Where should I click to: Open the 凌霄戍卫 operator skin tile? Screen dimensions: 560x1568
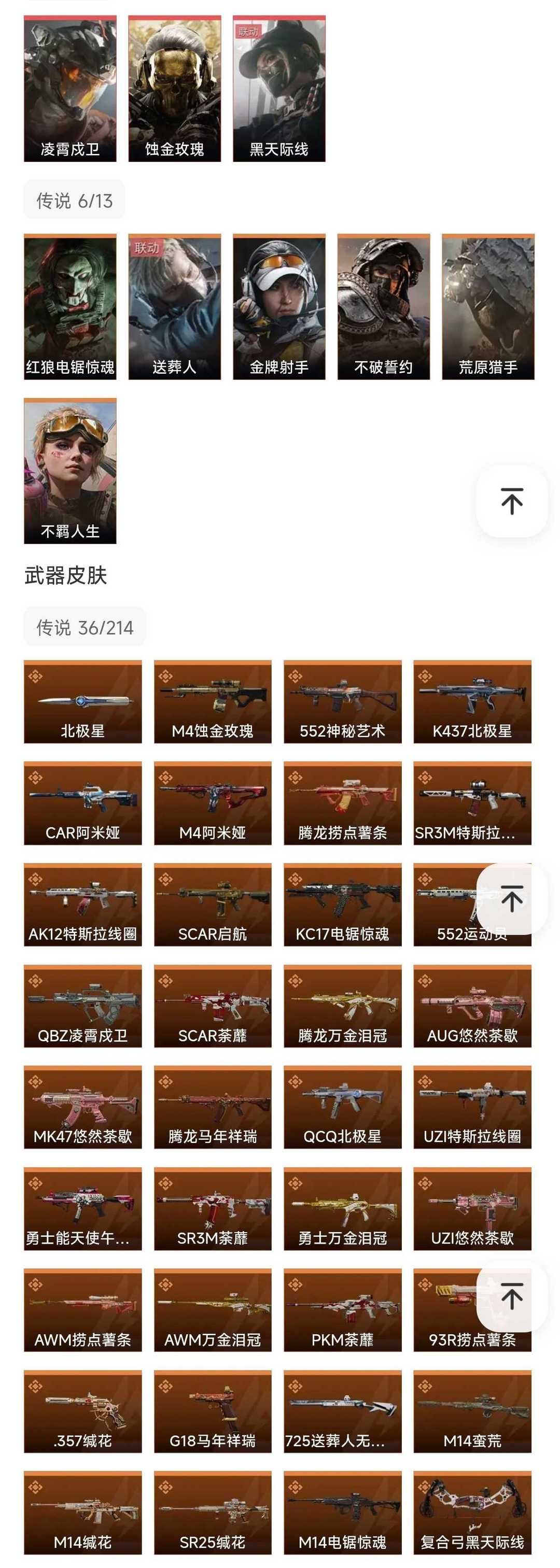pos(70,88)
